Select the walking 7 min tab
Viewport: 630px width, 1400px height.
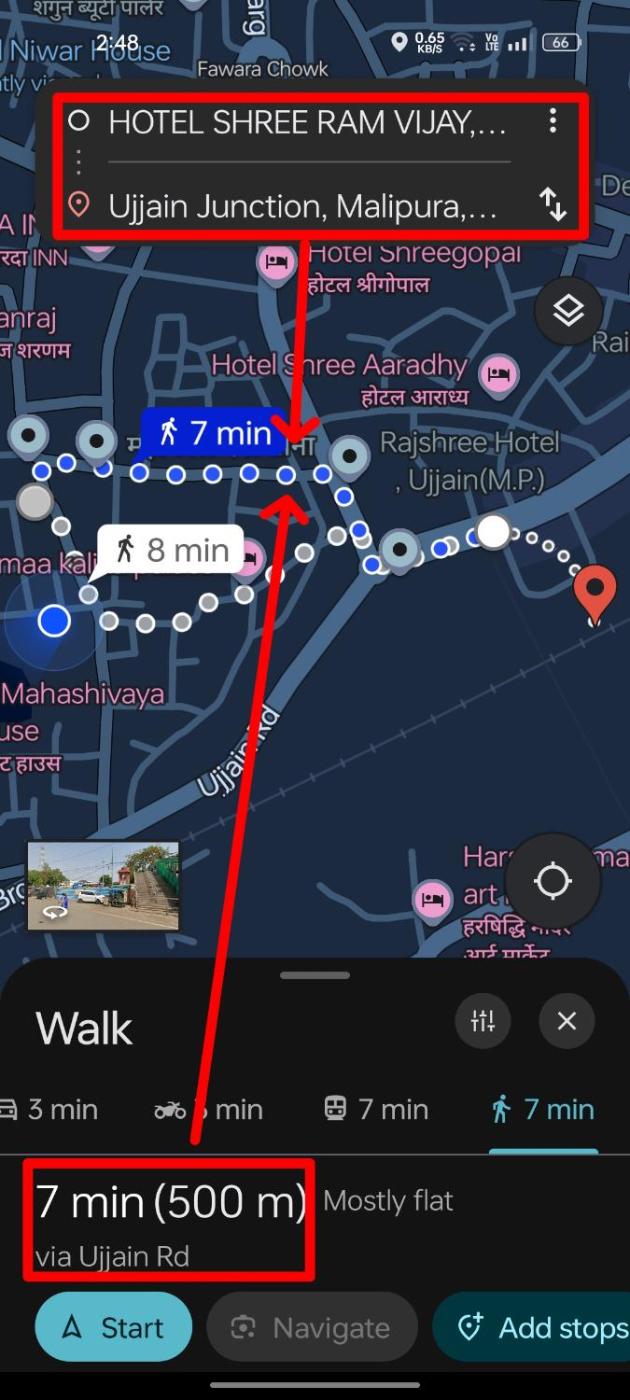point(543,1109)
